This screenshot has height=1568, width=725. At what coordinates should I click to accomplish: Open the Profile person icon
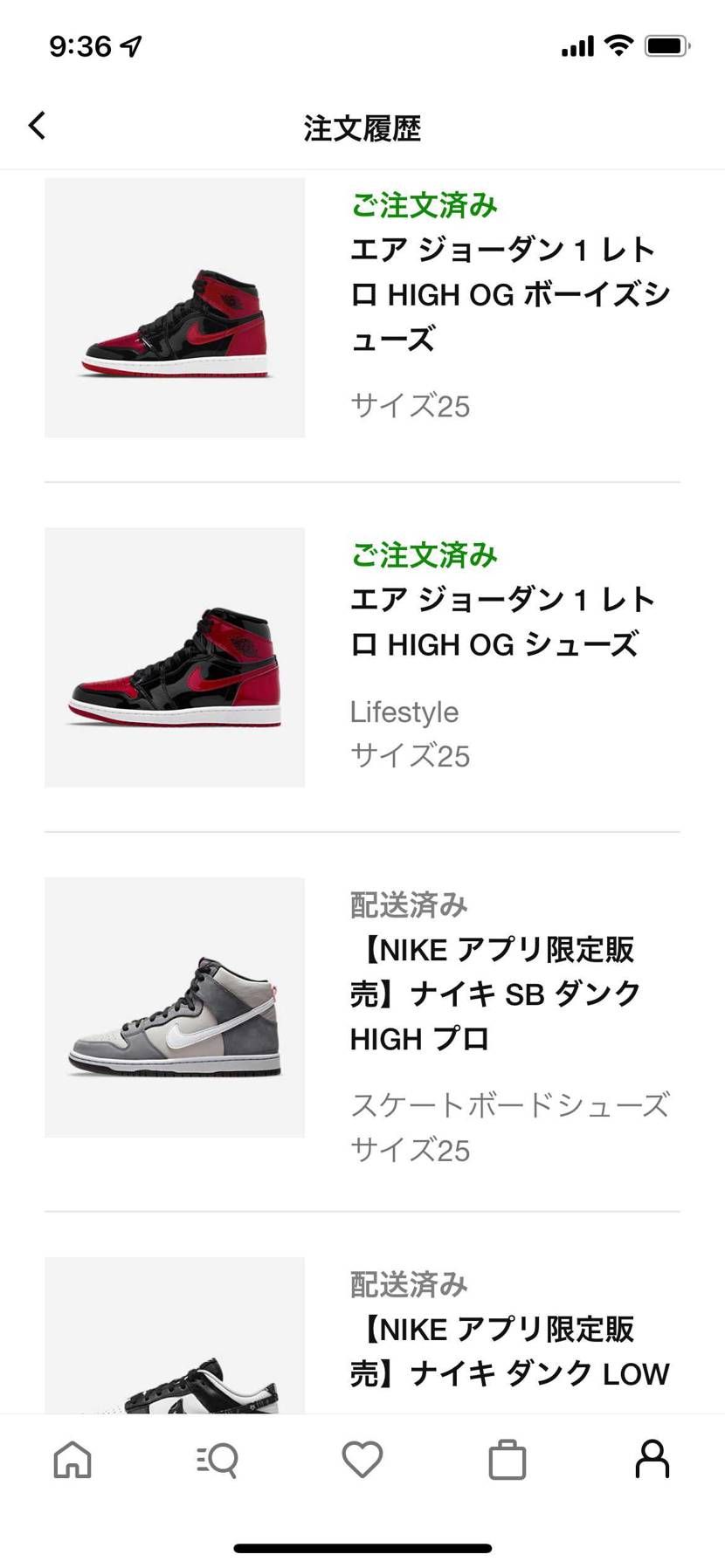(651, 1458)
